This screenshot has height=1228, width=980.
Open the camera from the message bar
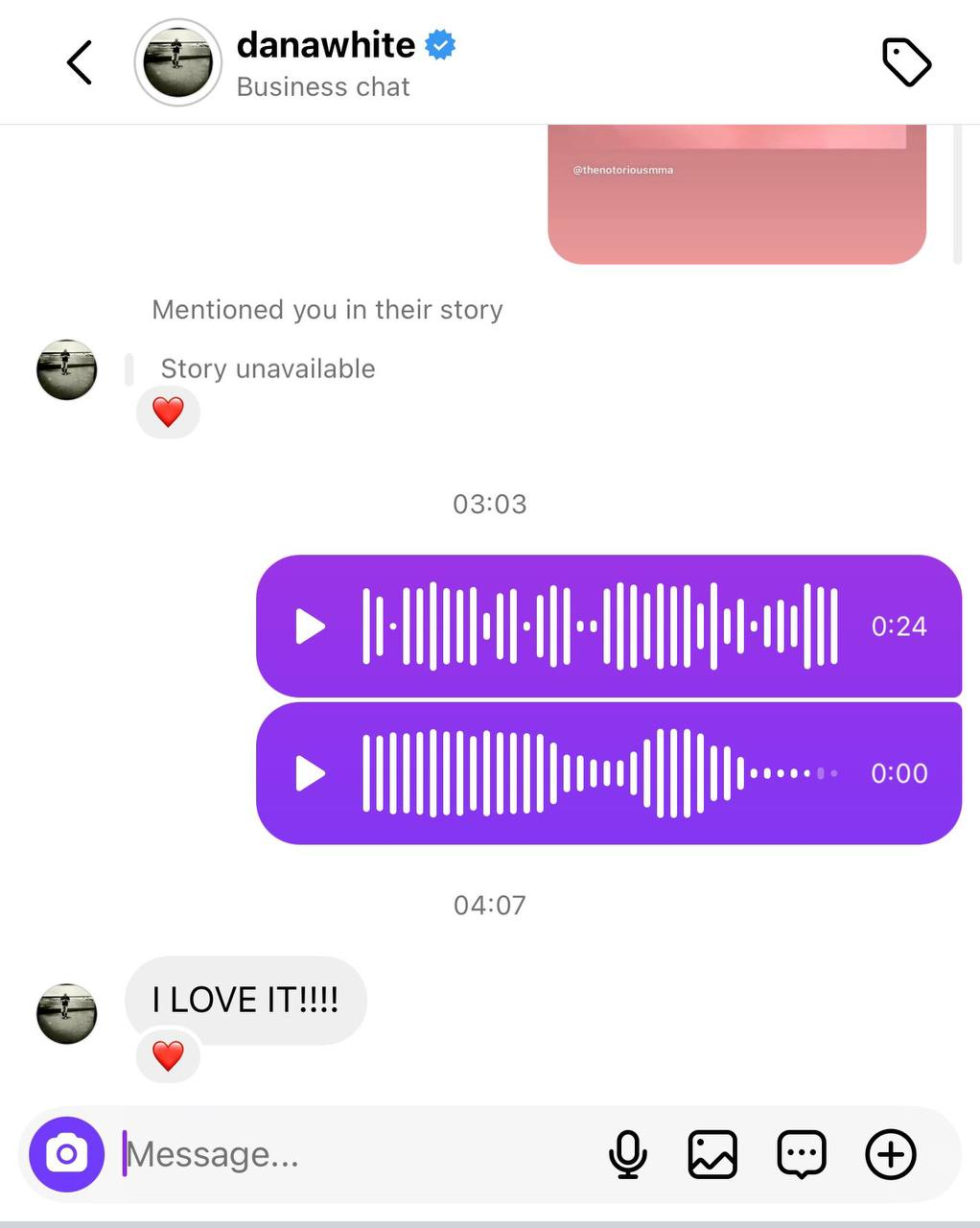(66, 1154)
